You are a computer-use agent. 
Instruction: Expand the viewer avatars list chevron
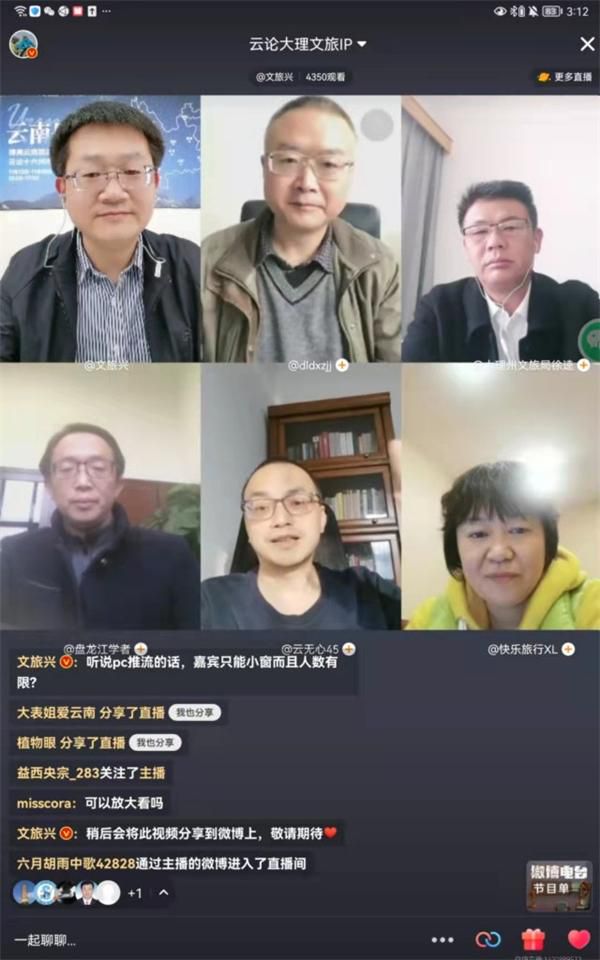point(163,893)
